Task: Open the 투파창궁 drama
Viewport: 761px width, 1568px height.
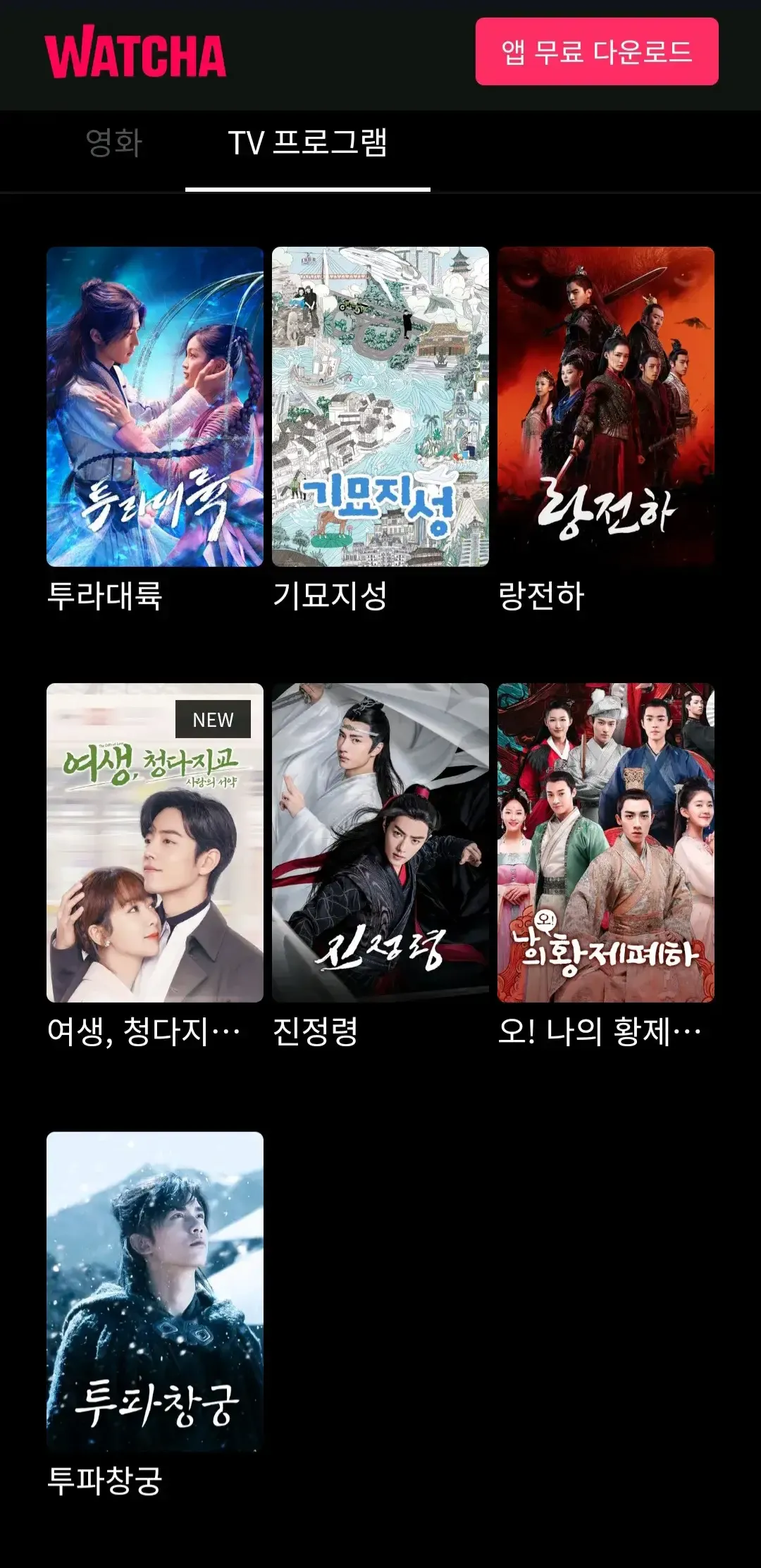Action: [x=155, y=1292]
